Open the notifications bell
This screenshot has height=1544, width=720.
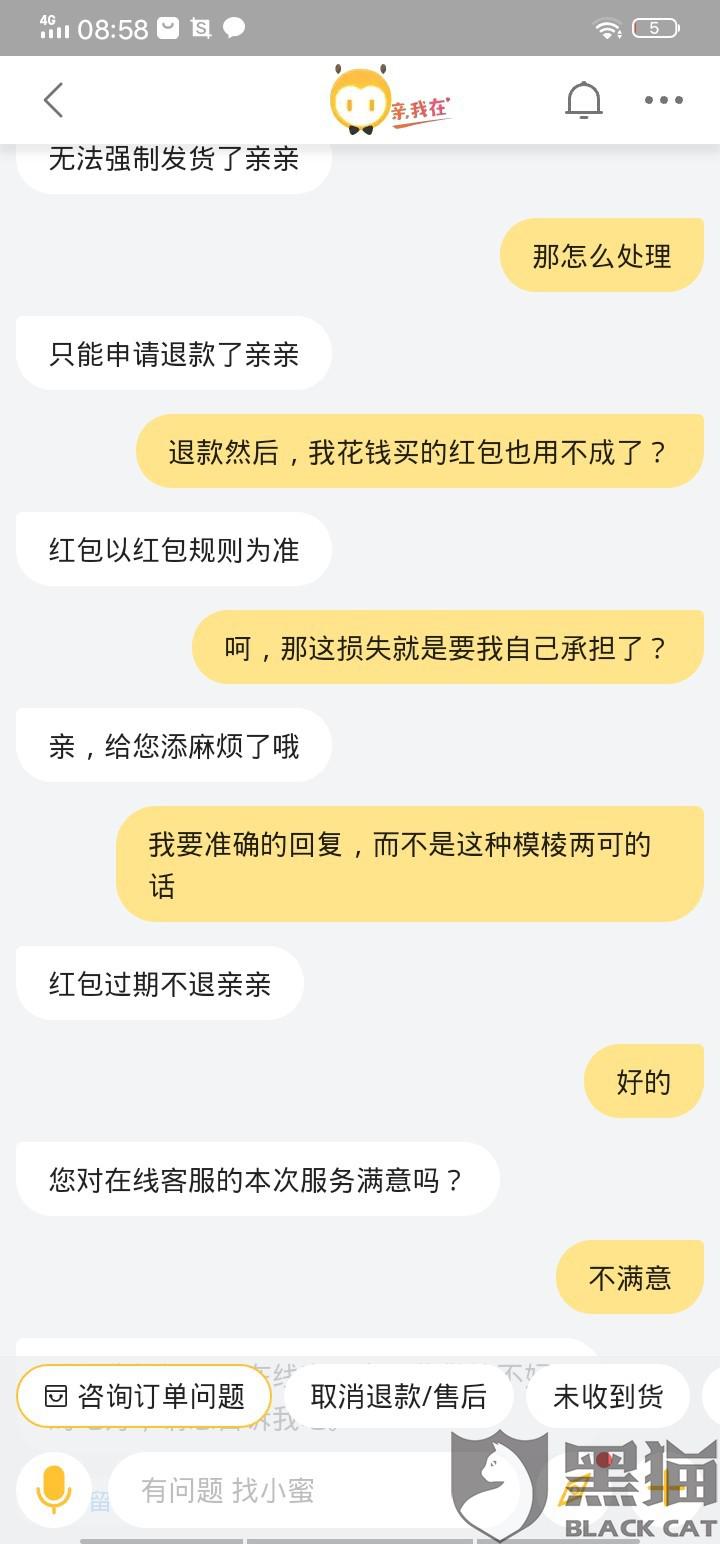pos(584,100)
